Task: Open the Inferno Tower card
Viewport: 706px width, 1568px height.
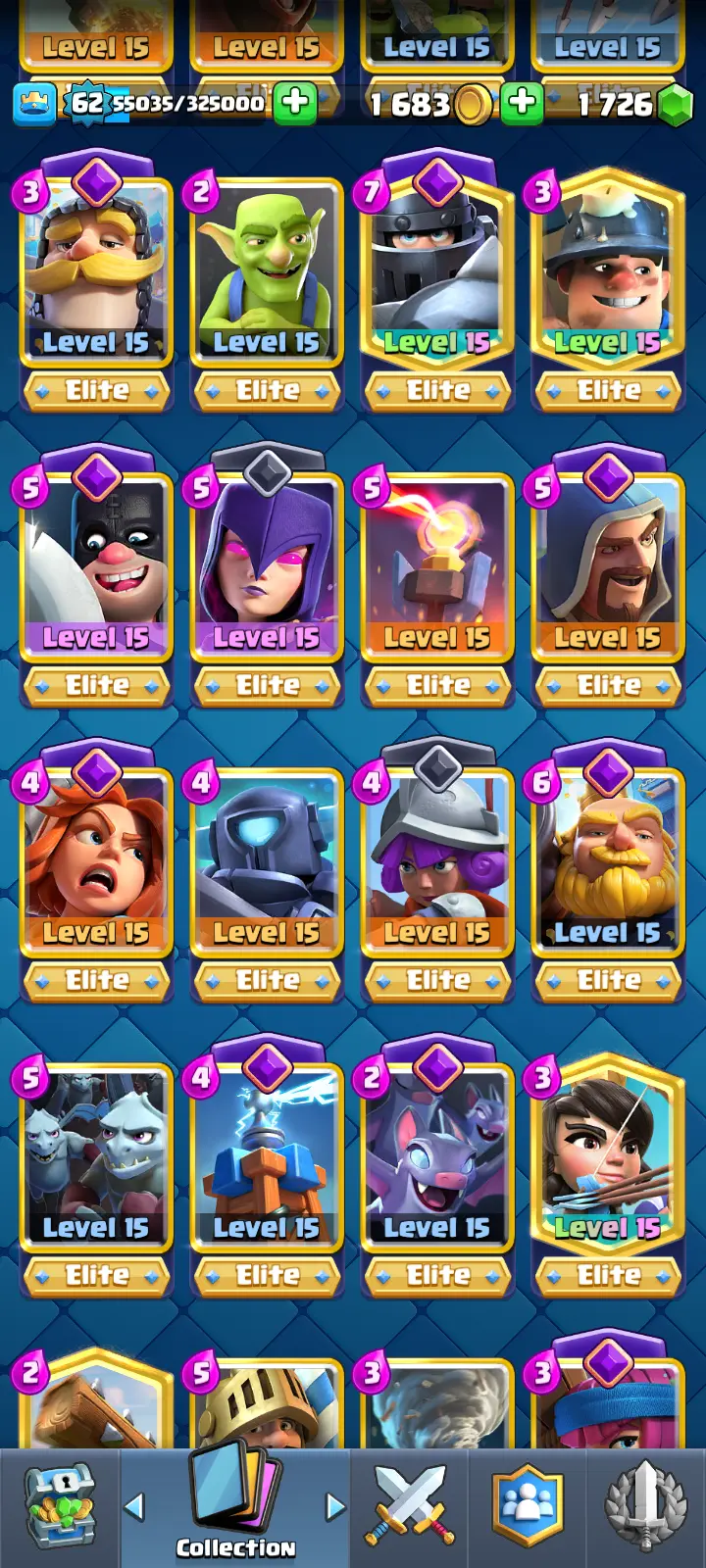Action: click(x=437, y=565)
